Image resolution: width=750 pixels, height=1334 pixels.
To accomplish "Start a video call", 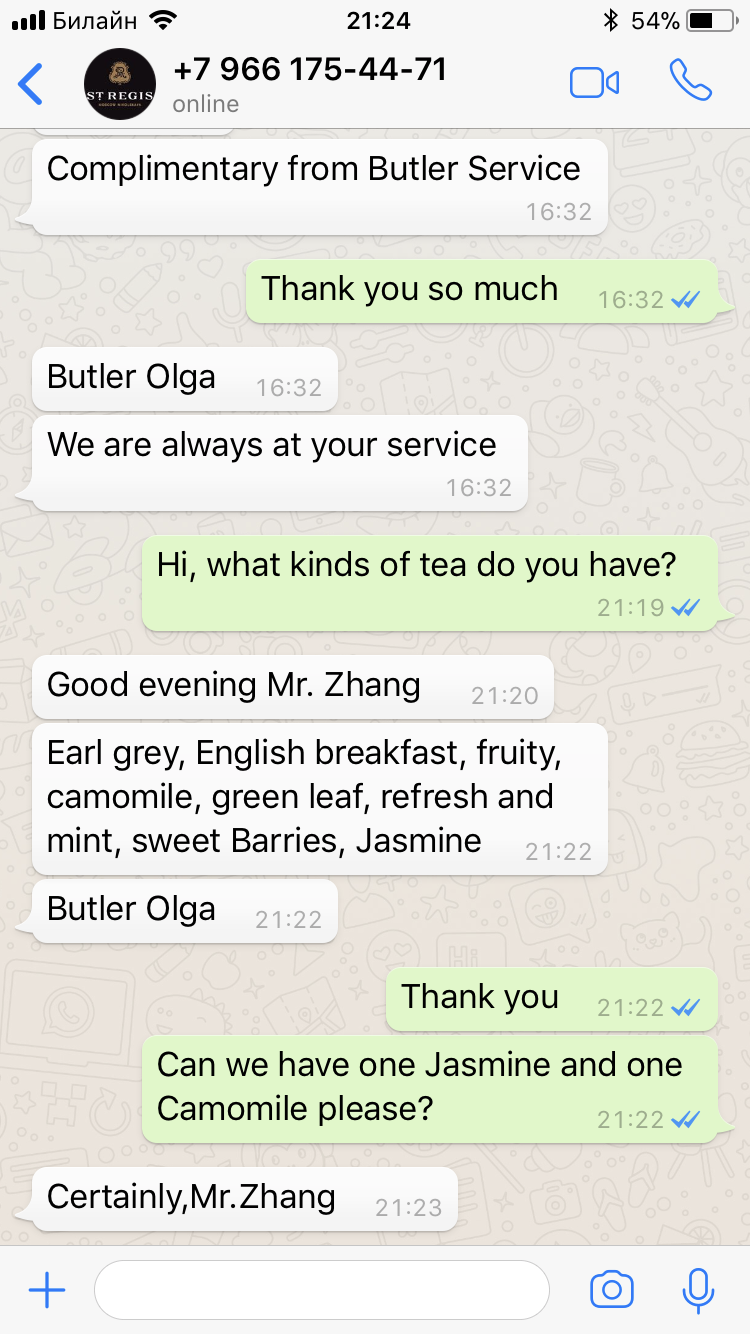I will coord(594,83).
